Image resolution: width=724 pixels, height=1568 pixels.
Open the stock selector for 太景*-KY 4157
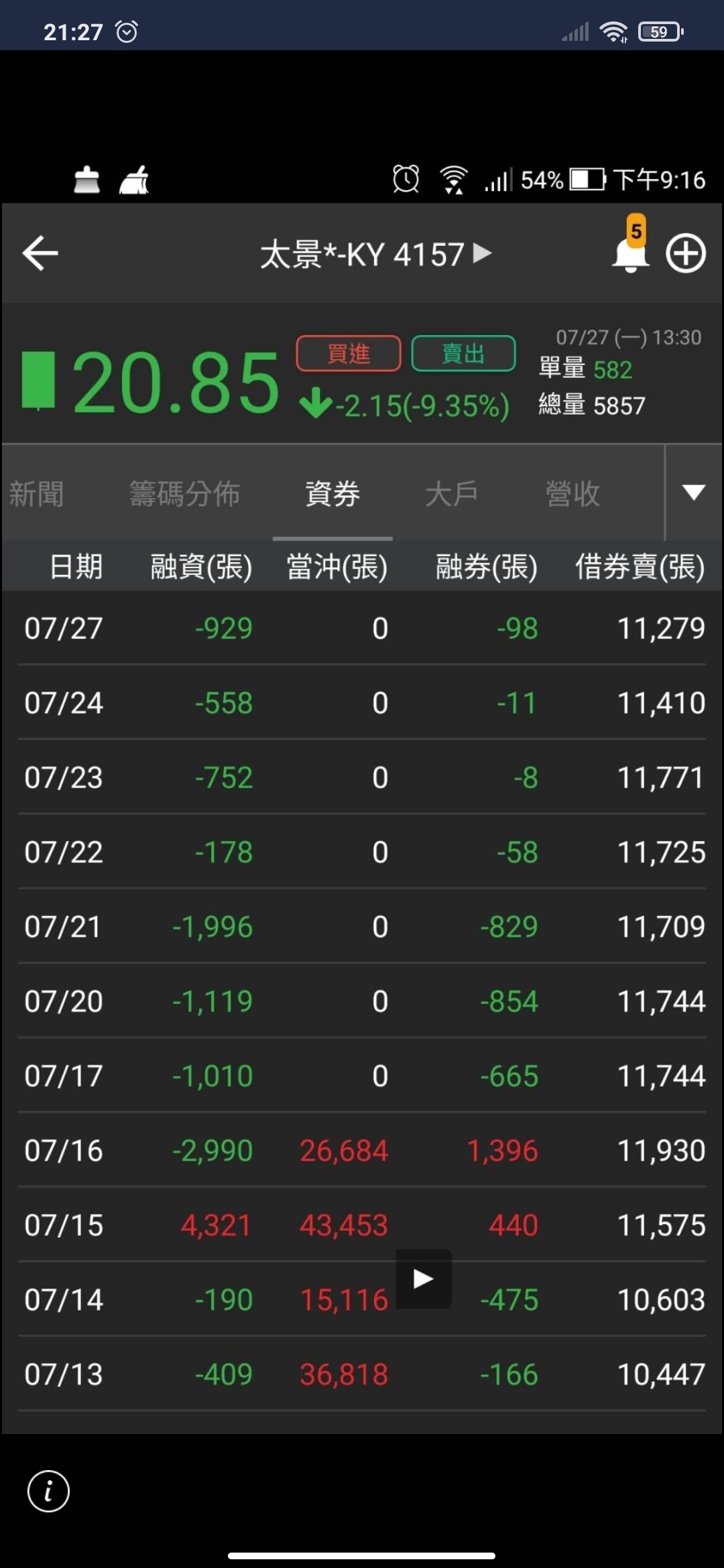[375, 255]
